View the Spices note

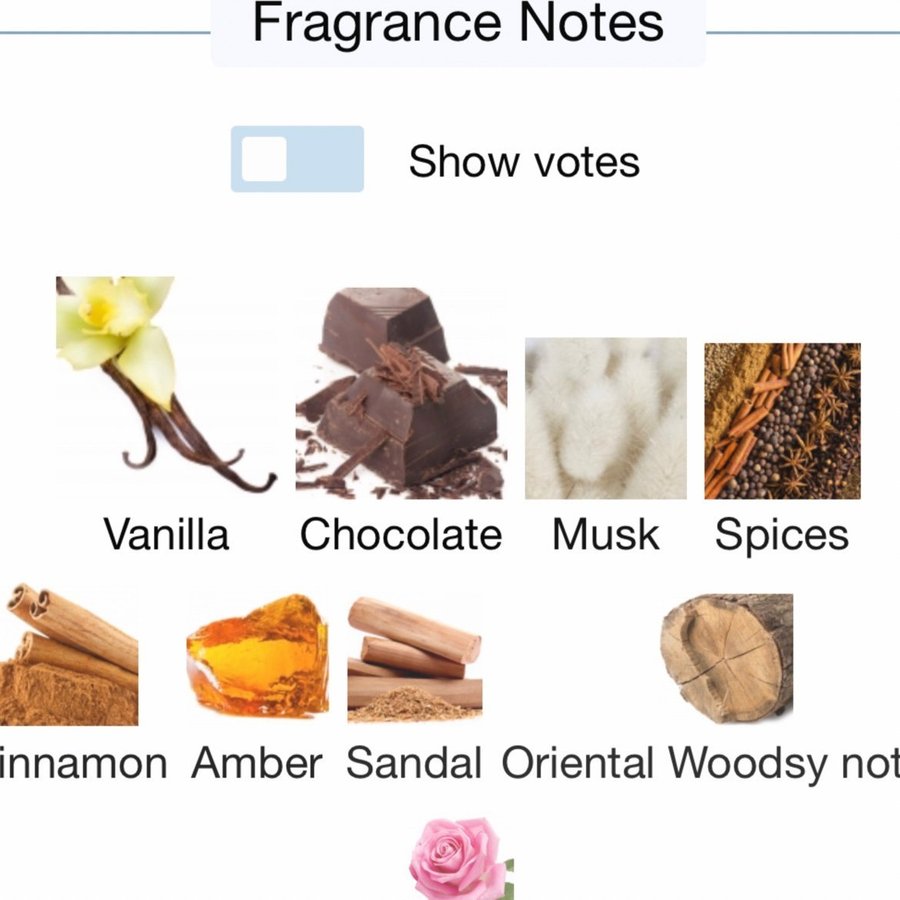(782, 420)
